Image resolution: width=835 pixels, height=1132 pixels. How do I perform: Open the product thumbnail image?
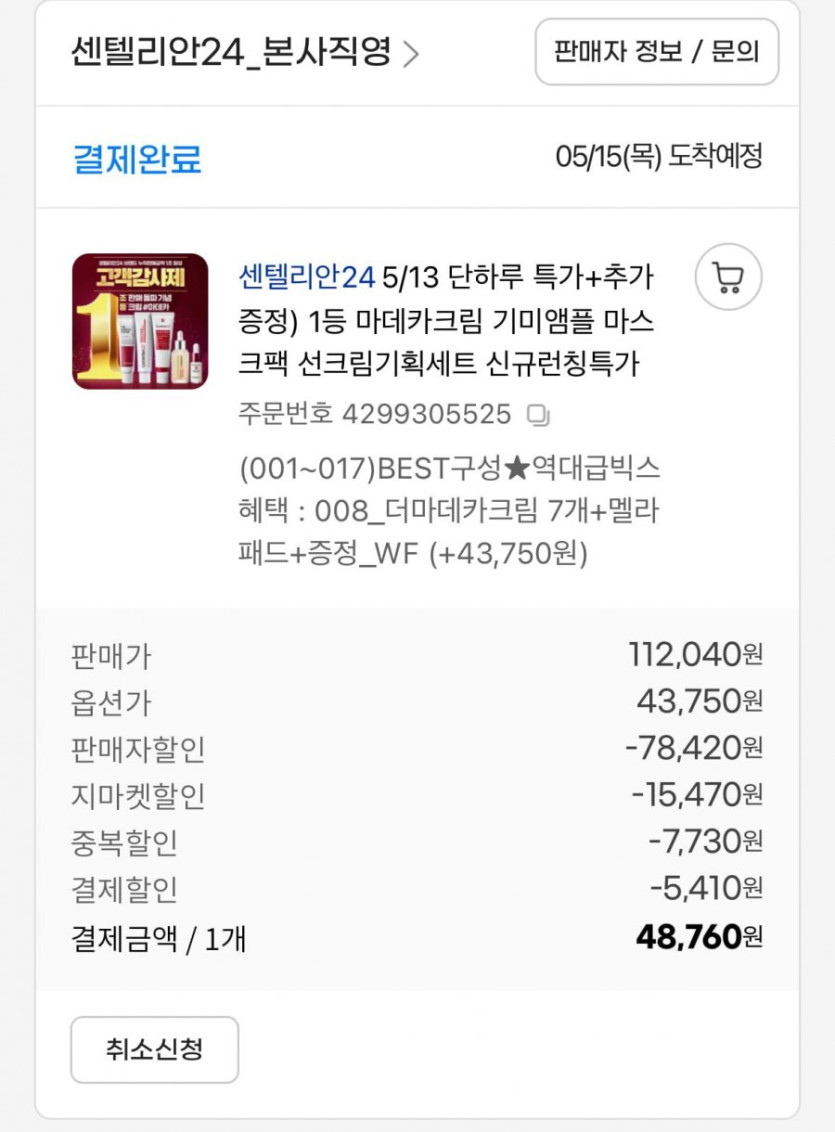140,321
